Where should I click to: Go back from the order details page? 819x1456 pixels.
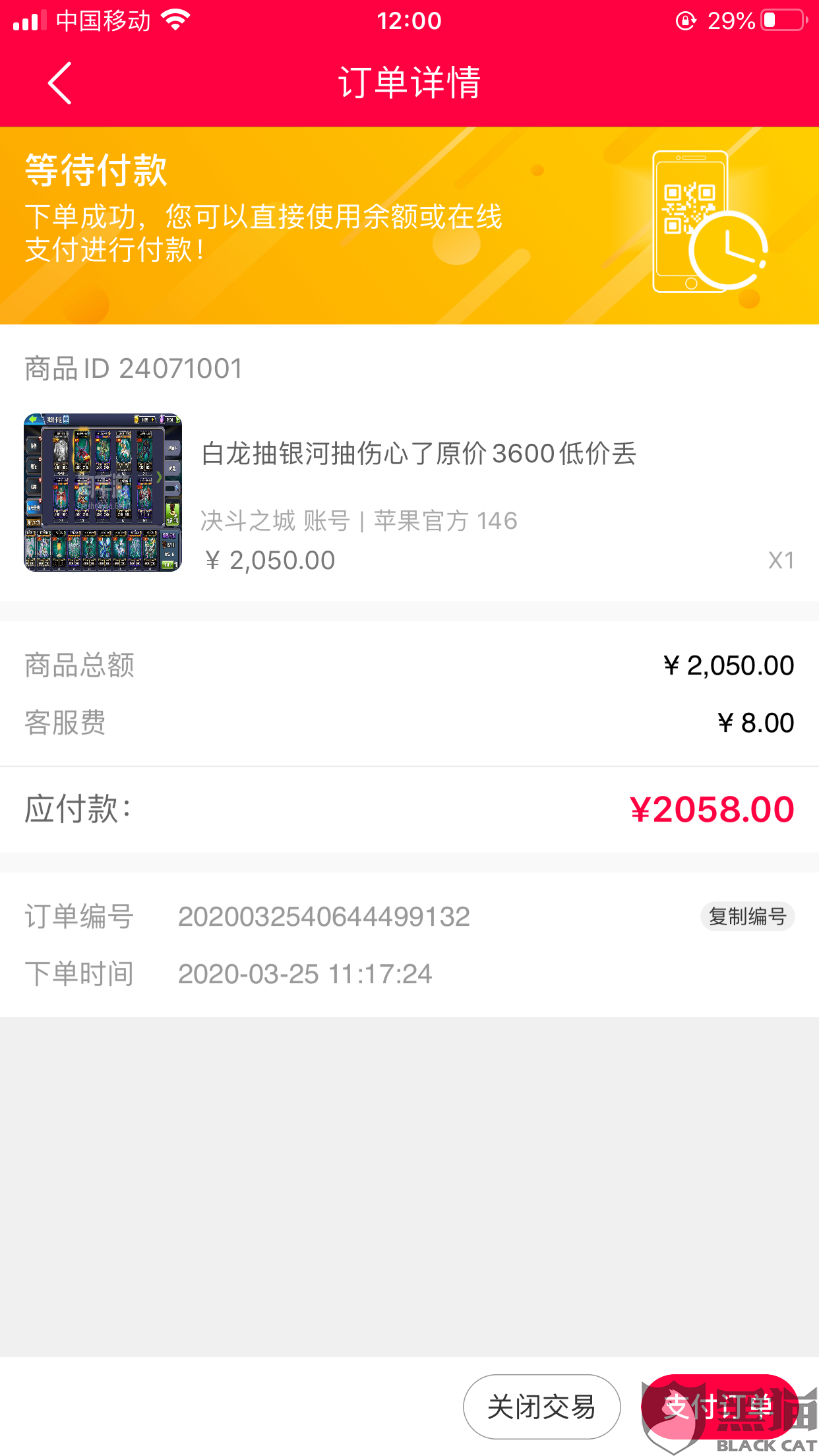59,83
